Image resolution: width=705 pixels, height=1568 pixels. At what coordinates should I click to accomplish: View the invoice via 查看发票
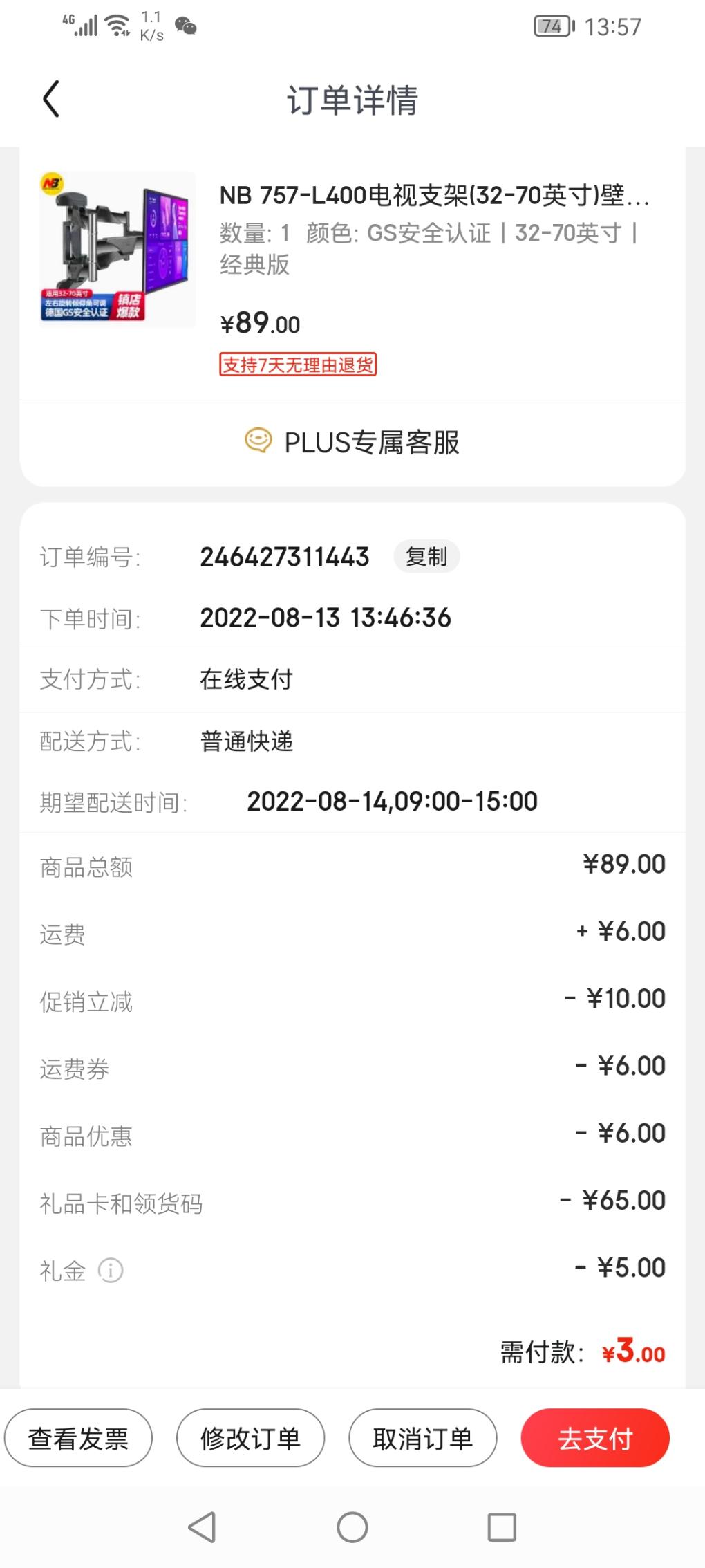coord(78,1438)
